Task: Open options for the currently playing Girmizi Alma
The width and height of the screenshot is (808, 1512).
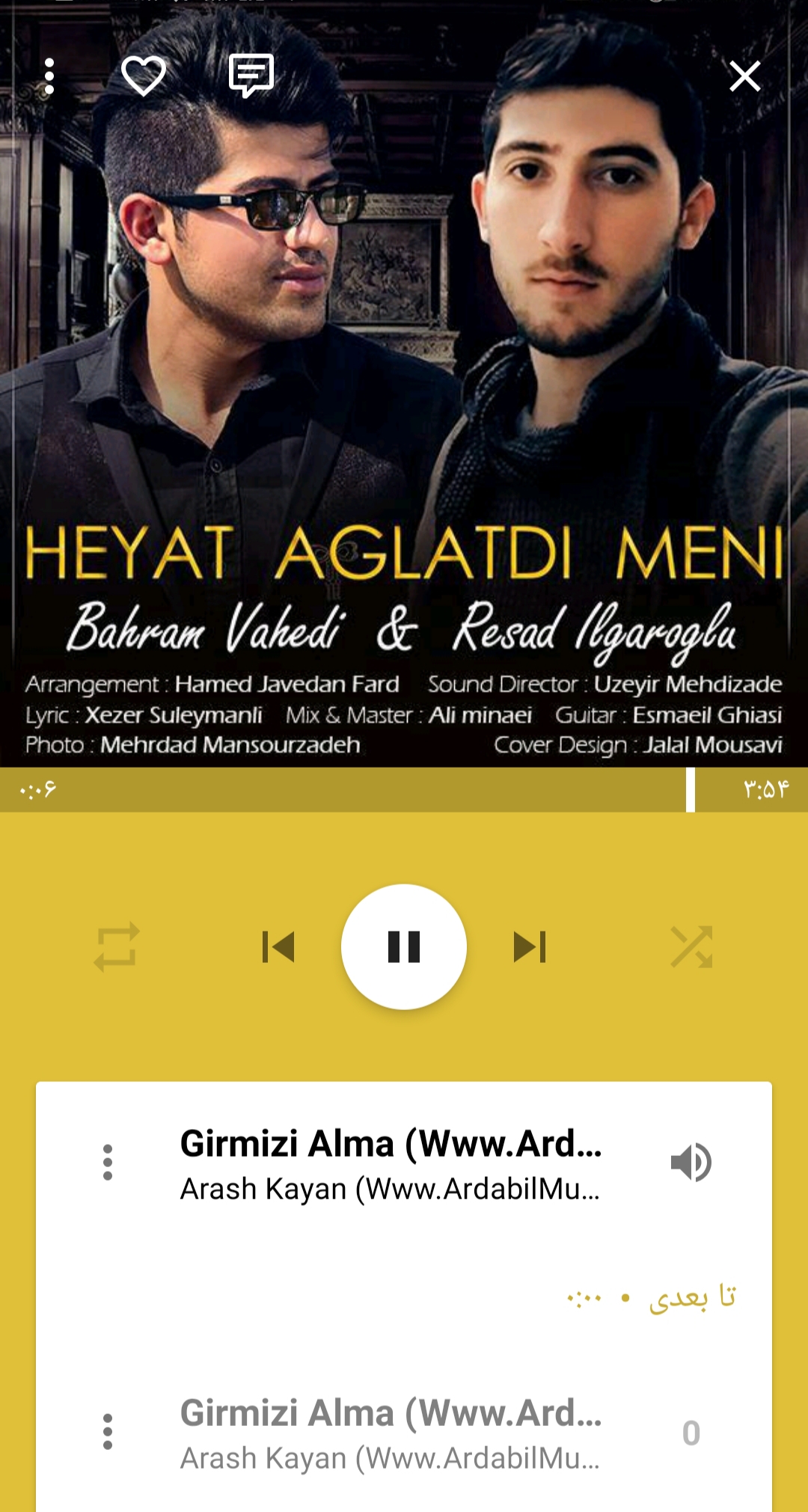Action: [x=108, y=1163]
